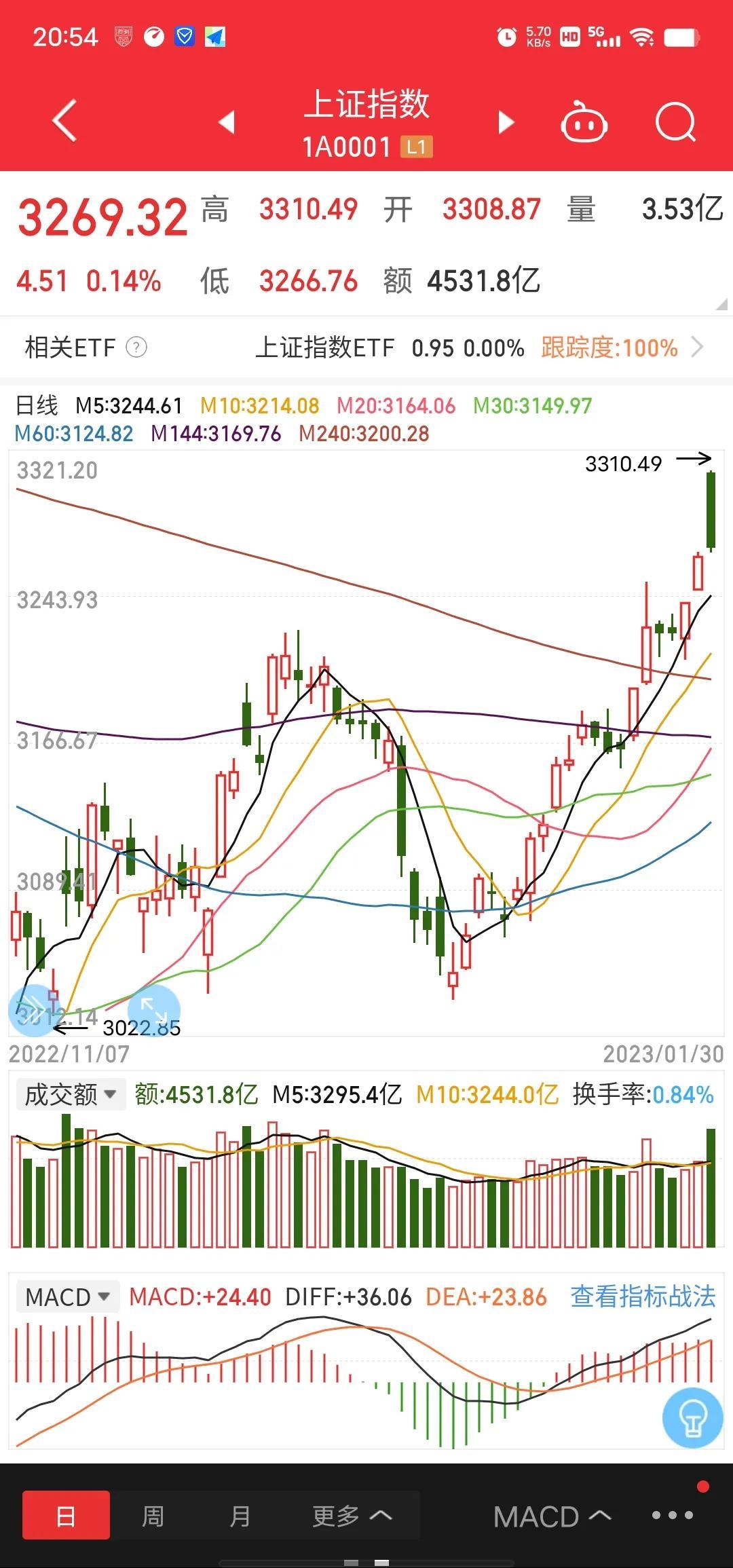The image size is (733, 1568).
Task: Open the three-dot more menu at bottom right
Action: coord(673,1516)
